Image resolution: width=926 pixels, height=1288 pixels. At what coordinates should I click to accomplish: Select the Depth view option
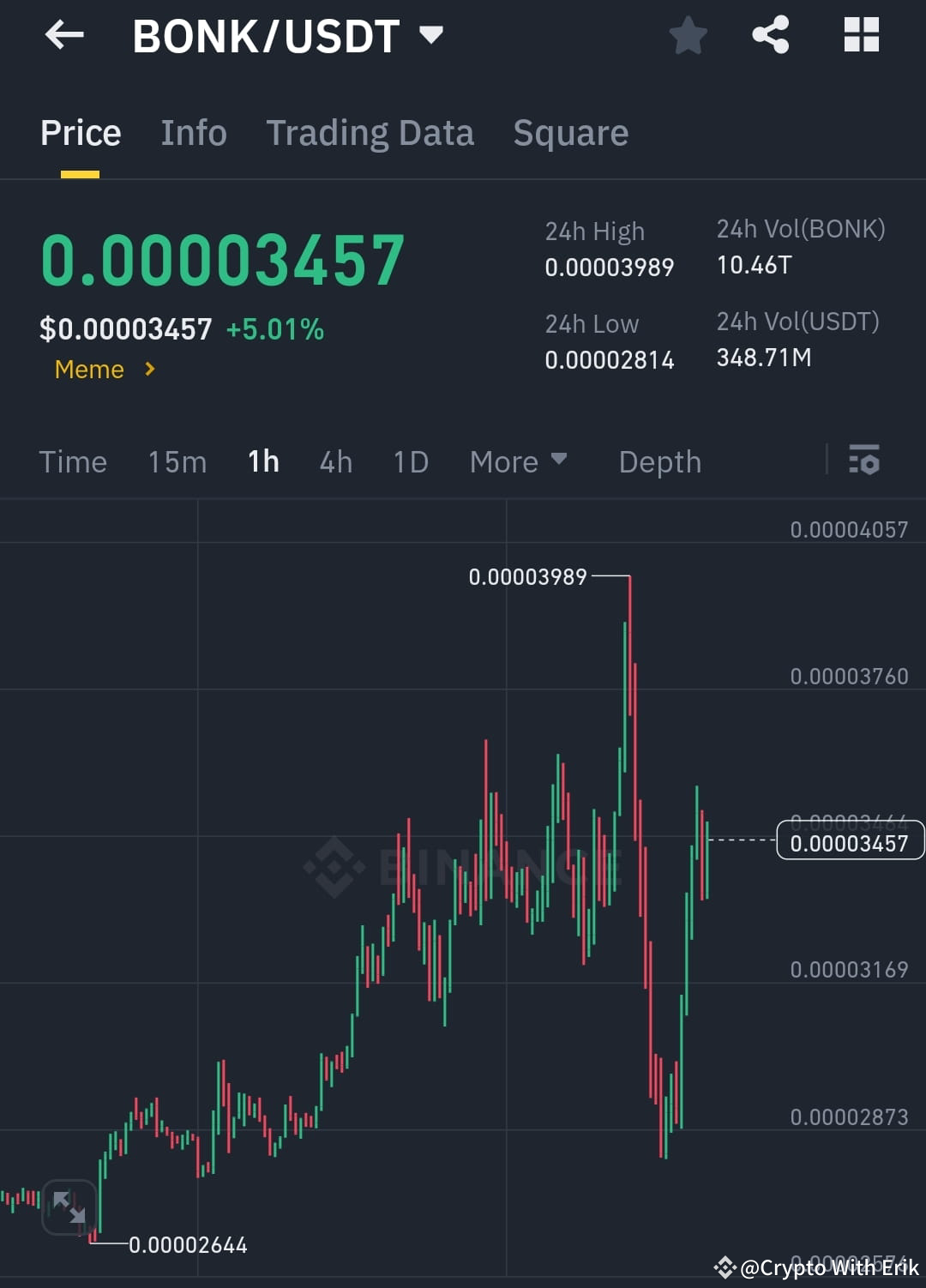click(x=659, y=461)
